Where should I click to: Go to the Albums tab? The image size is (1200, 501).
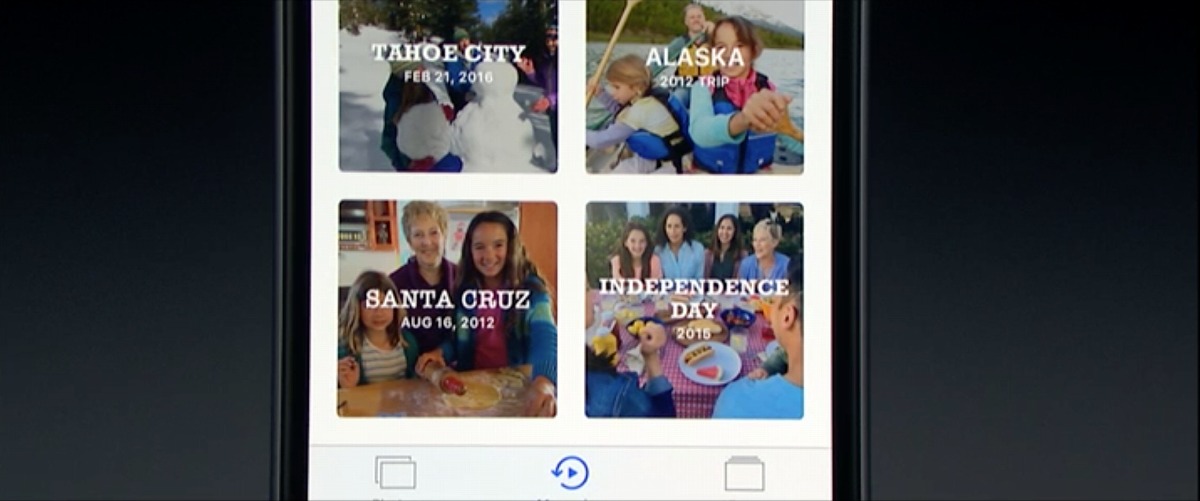744,473
